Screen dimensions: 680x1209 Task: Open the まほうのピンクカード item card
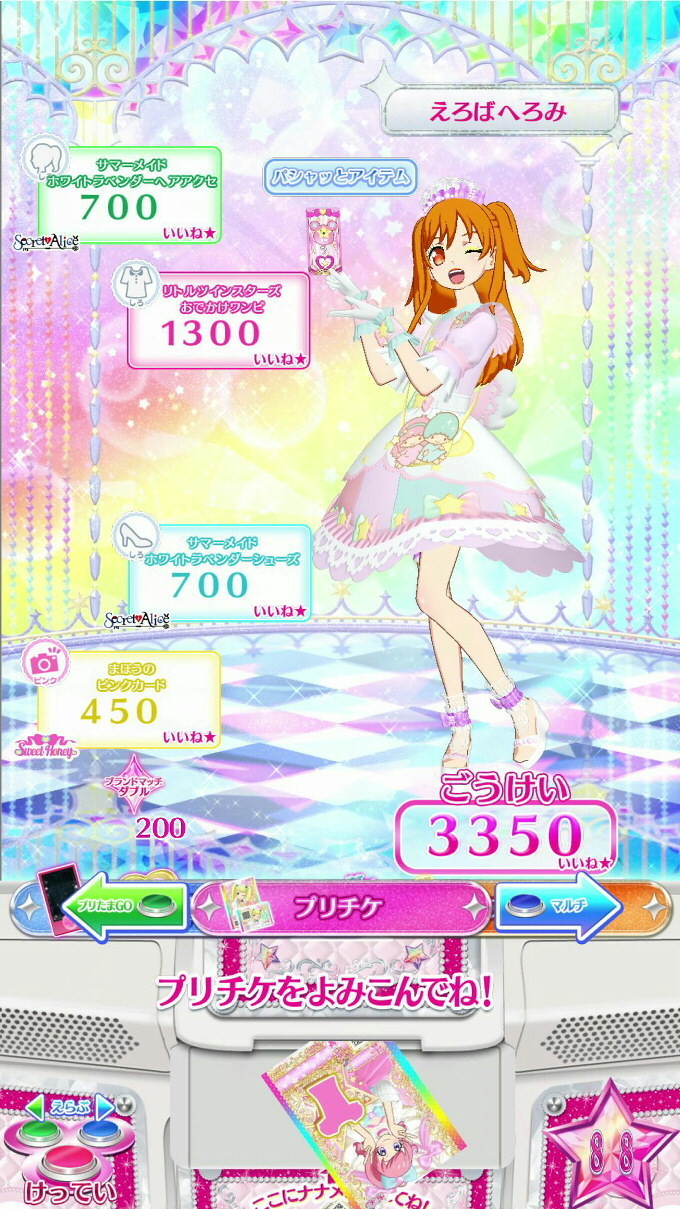[129, 700]
